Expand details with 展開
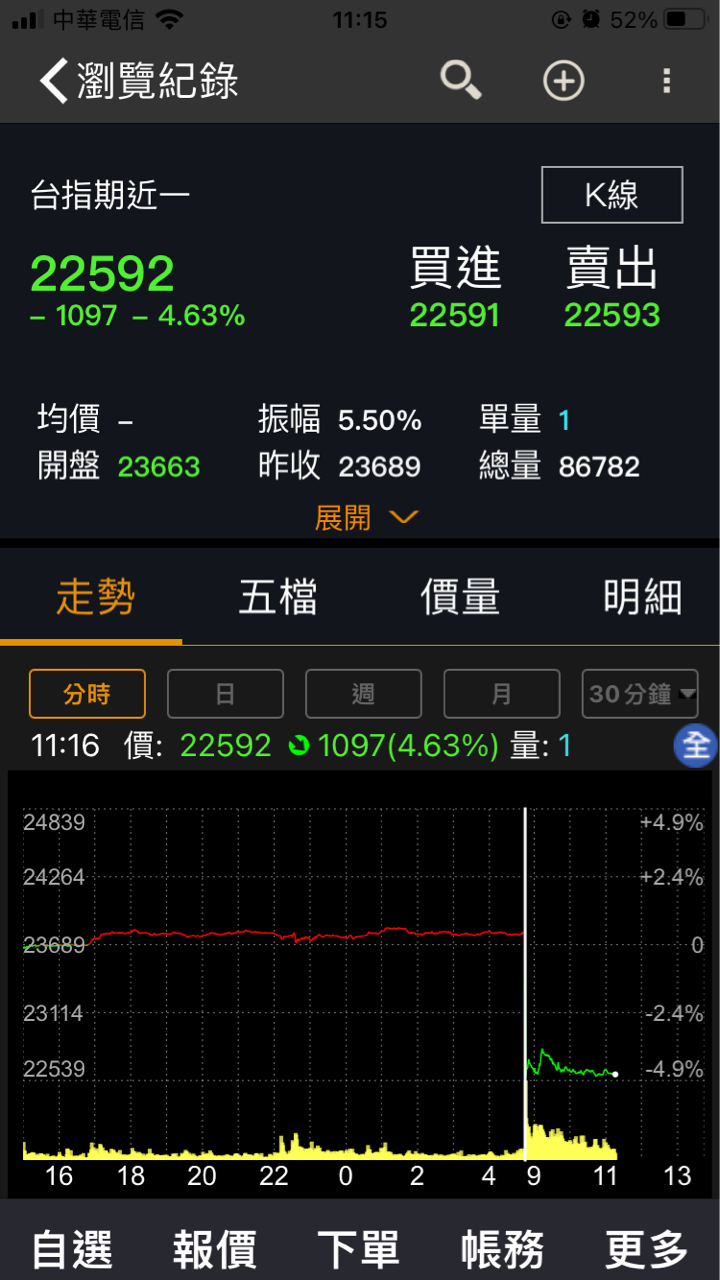The width and height of the screenshot is (720, 1280). pyautogui.click(x=365, y=517)
